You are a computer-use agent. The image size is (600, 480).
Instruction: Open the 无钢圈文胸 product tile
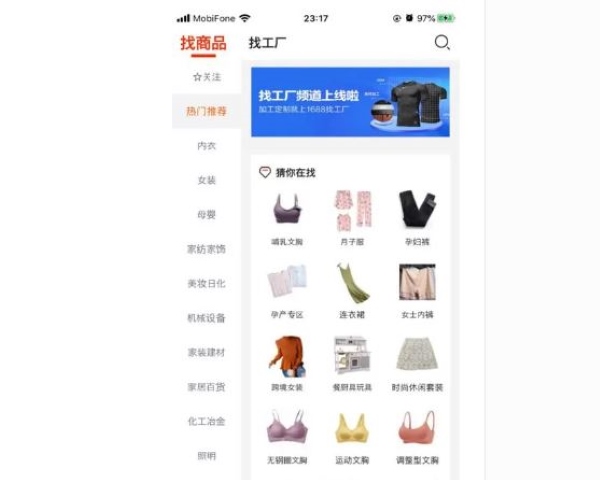287,435
